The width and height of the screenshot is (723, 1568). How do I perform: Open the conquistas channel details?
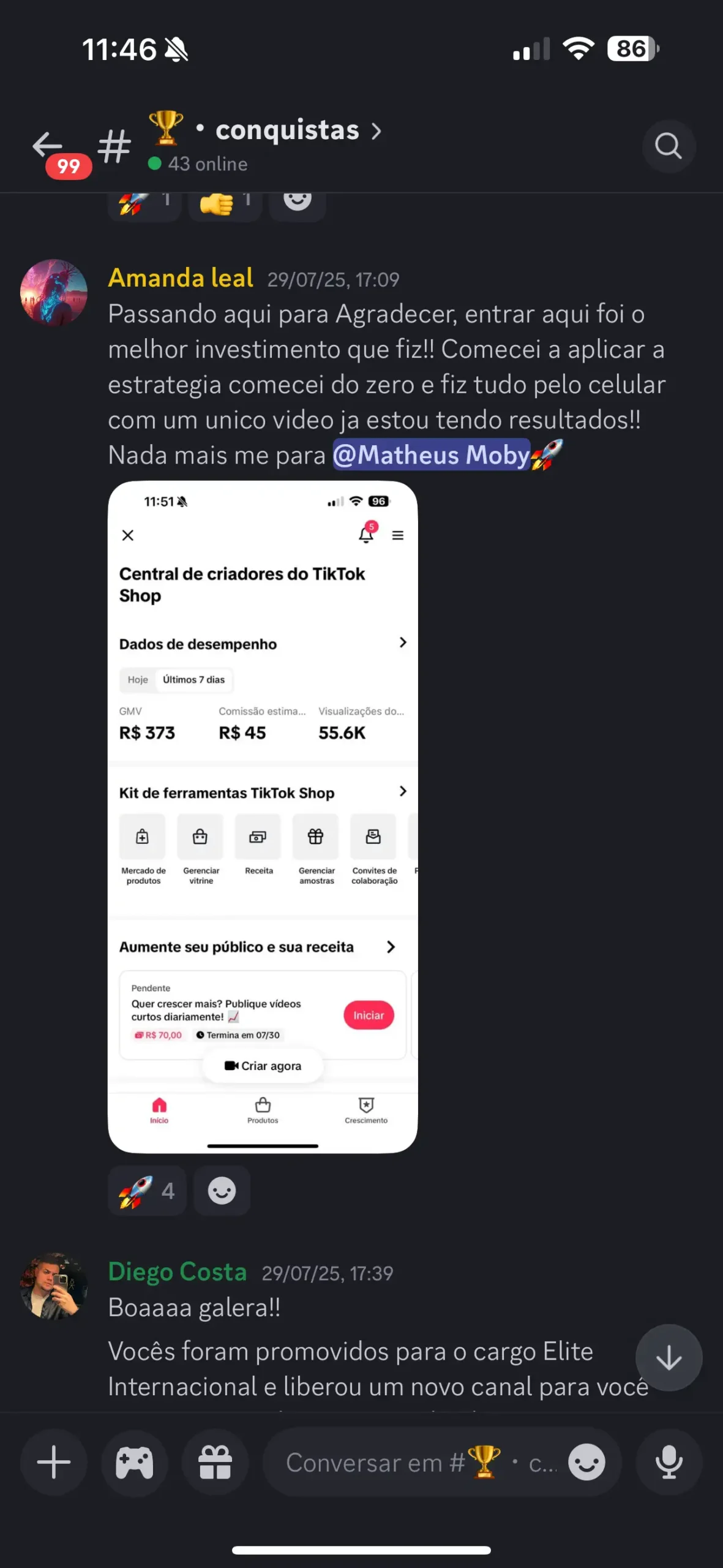point(288,131)
